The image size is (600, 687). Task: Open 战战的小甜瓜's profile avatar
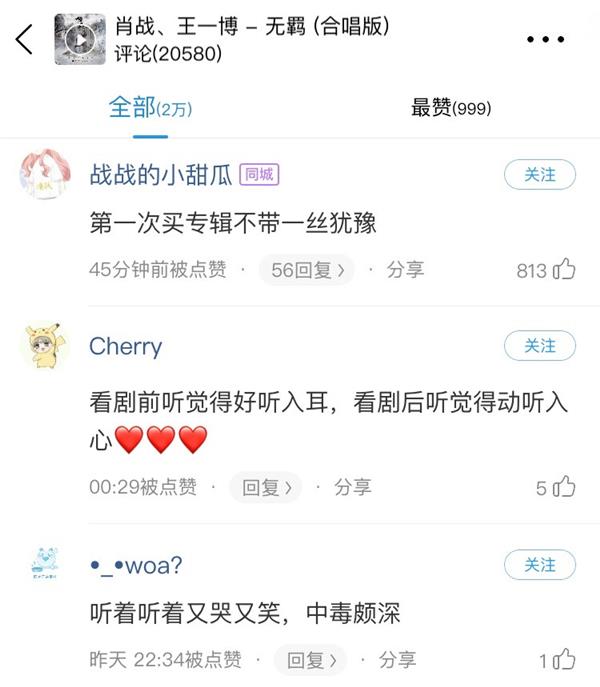[44, 176]
